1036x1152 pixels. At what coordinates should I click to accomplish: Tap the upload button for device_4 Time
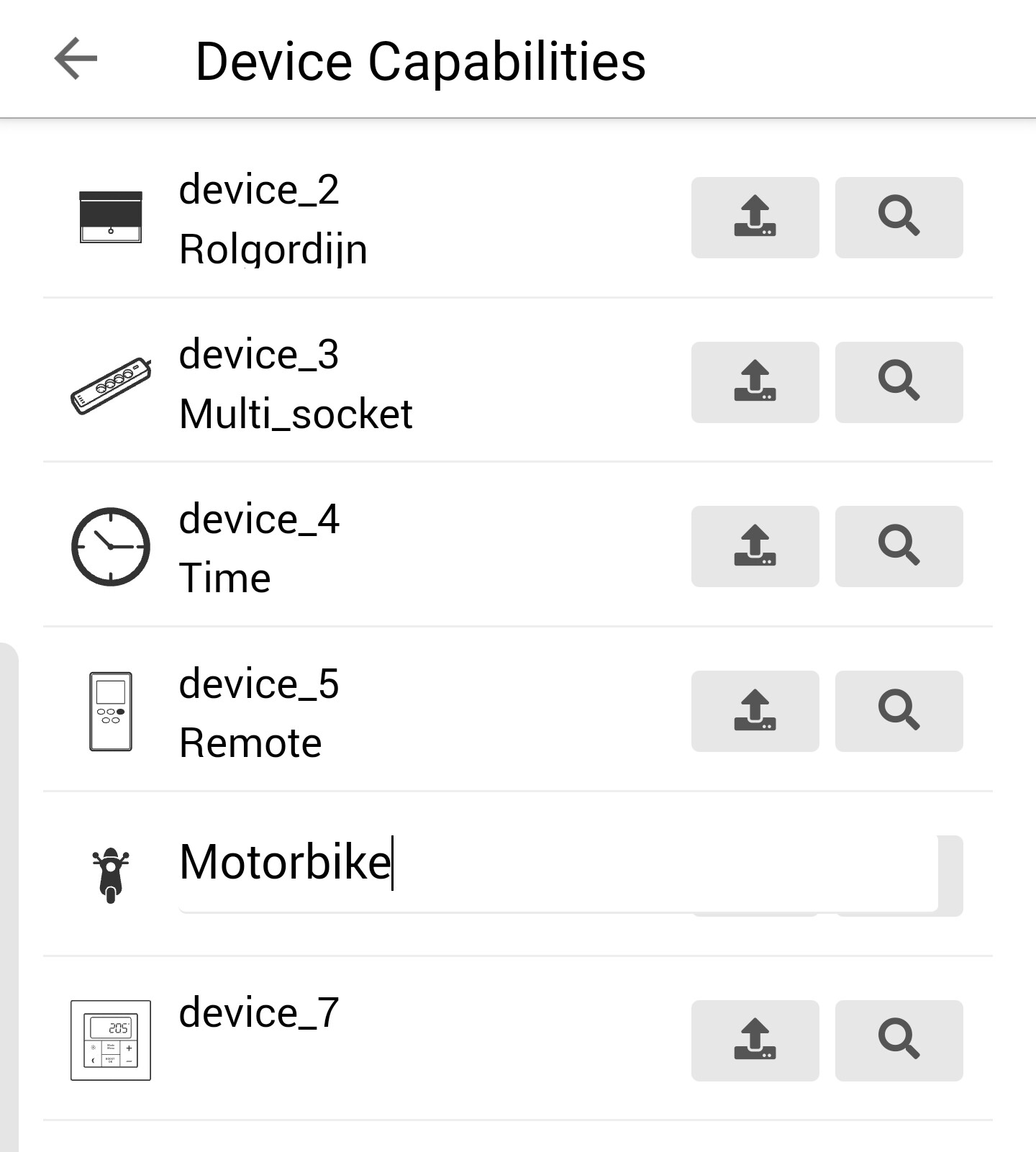point(755,546)
